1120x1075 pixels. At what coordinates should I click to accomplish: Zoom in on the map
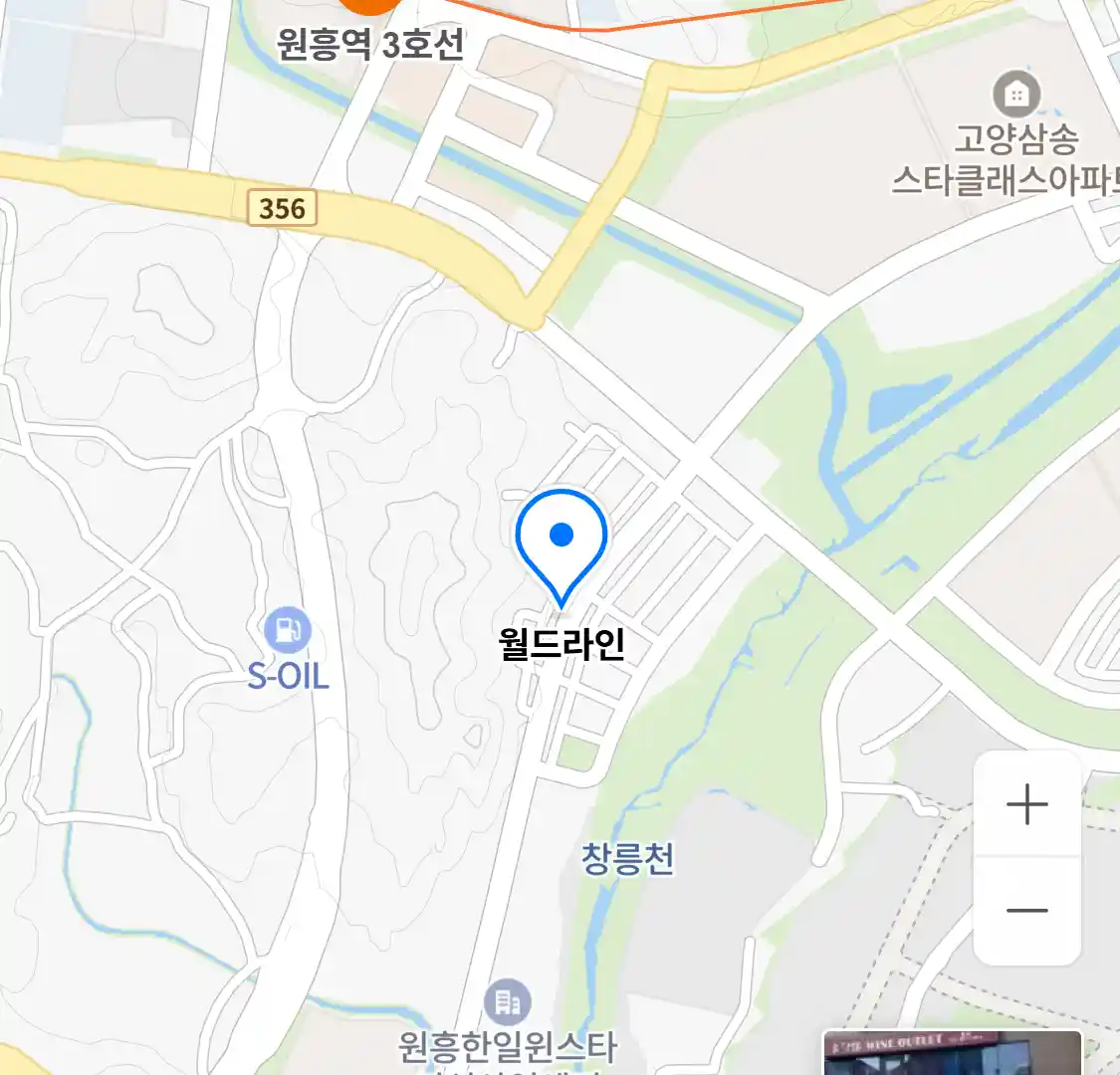click(1026, 804)
